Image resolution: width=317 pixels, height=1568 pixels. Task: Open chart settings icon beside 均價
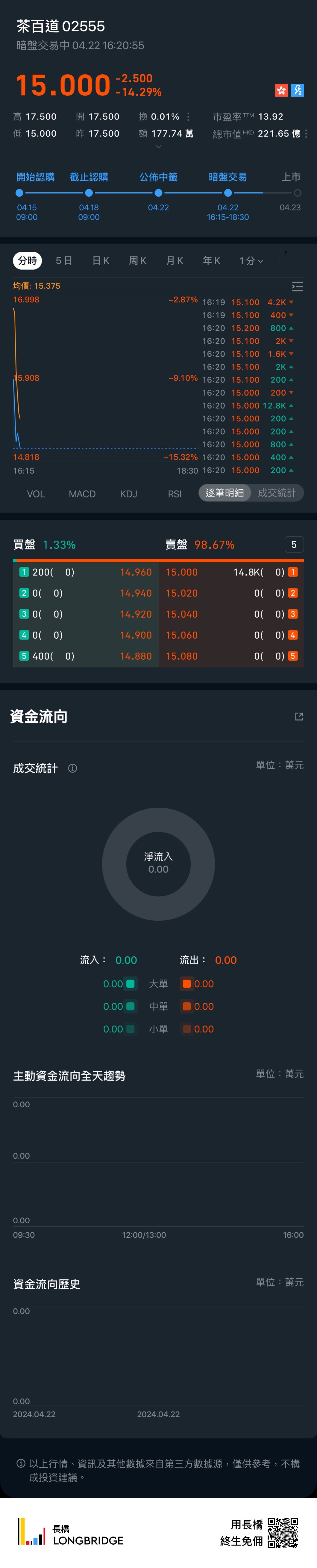tap(297, 286)
